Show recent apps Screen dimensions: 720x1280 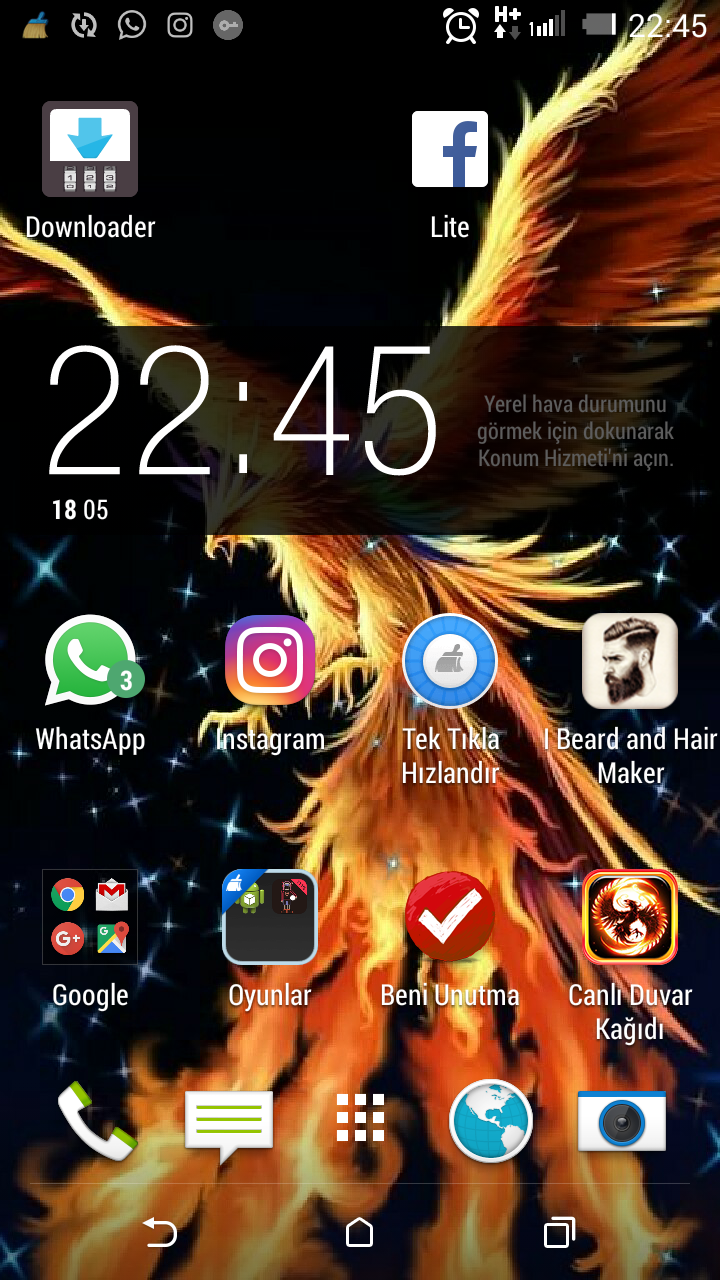pyautogui.click(x=559, y=1232)
